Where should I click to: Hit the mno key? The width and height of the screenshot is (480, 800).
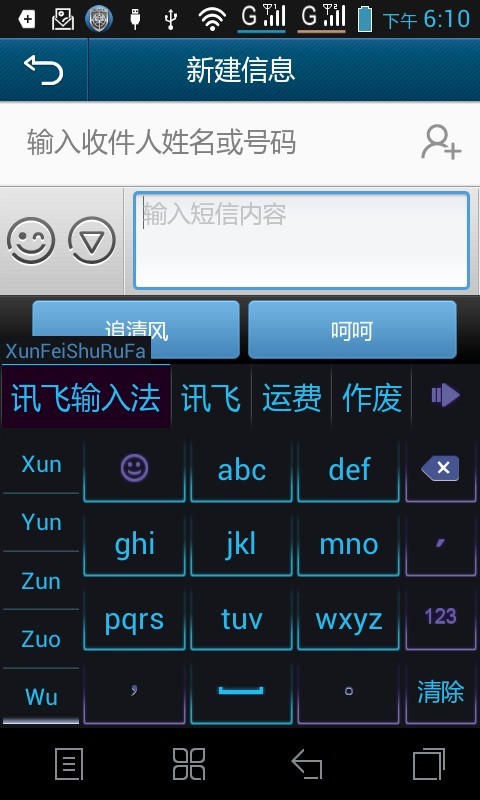coord(348,544)
